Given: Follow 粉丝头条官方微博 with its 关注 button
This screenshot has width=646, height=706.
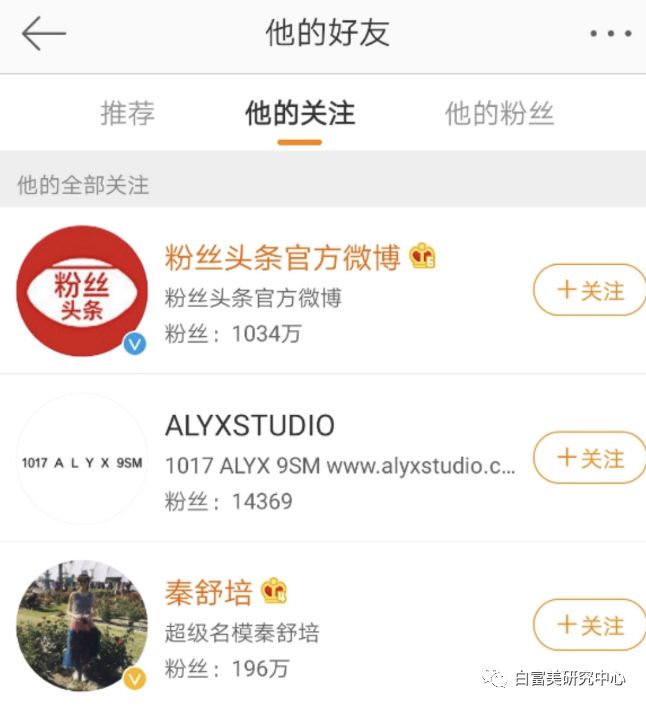Looking at the screenshot, I should coord(590,291).
